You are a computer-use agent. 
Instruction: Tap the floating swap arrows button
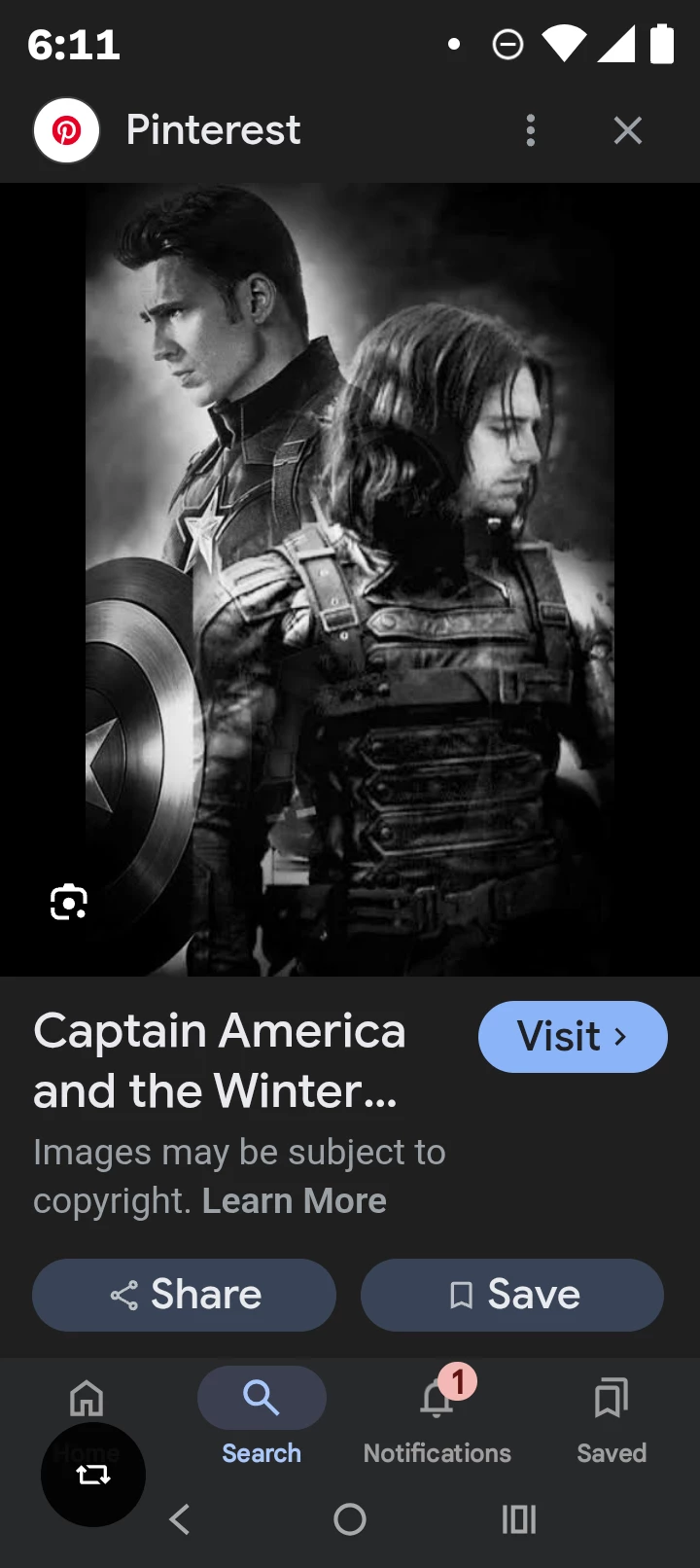tap(93, 1475)
